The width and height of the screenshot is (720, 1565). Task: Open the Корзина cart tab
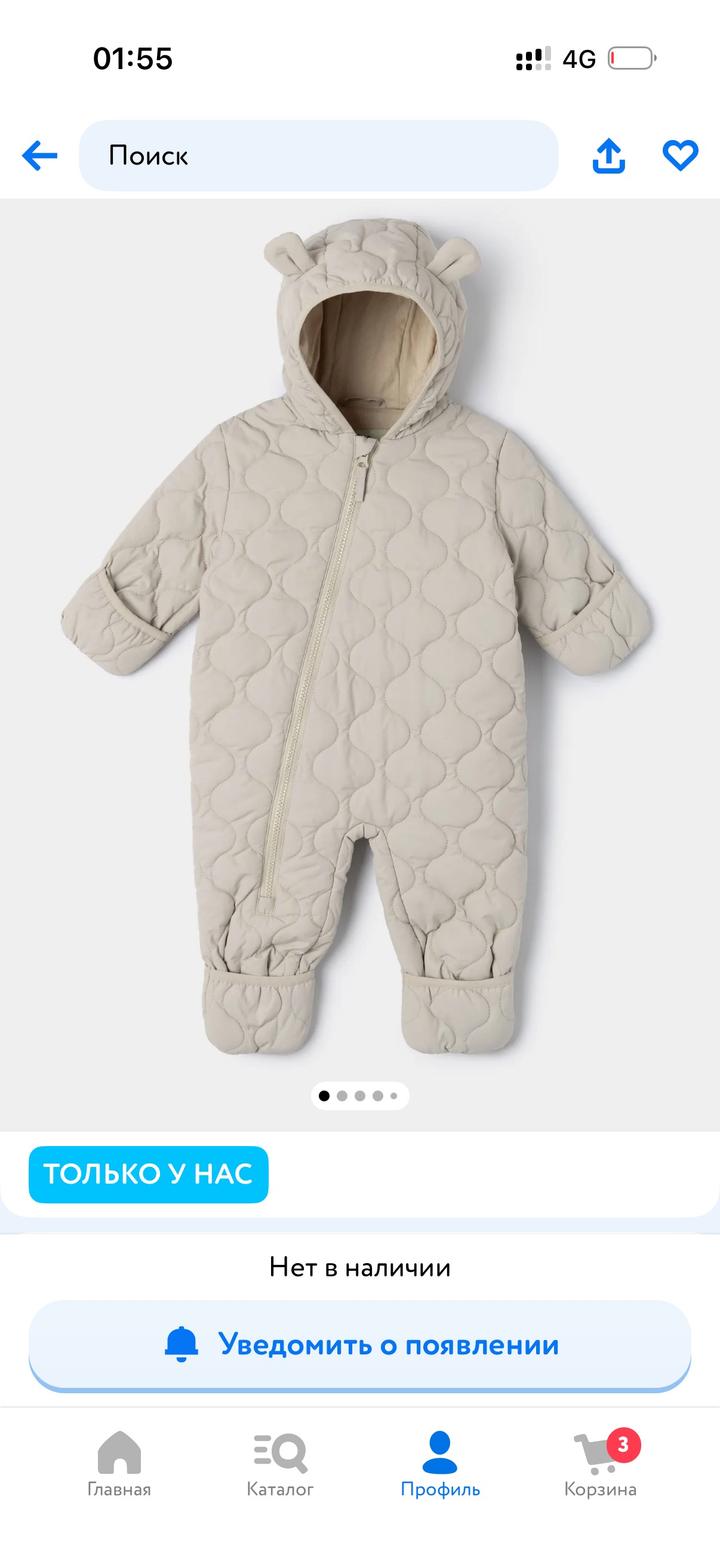click(x=600, y=1464)
